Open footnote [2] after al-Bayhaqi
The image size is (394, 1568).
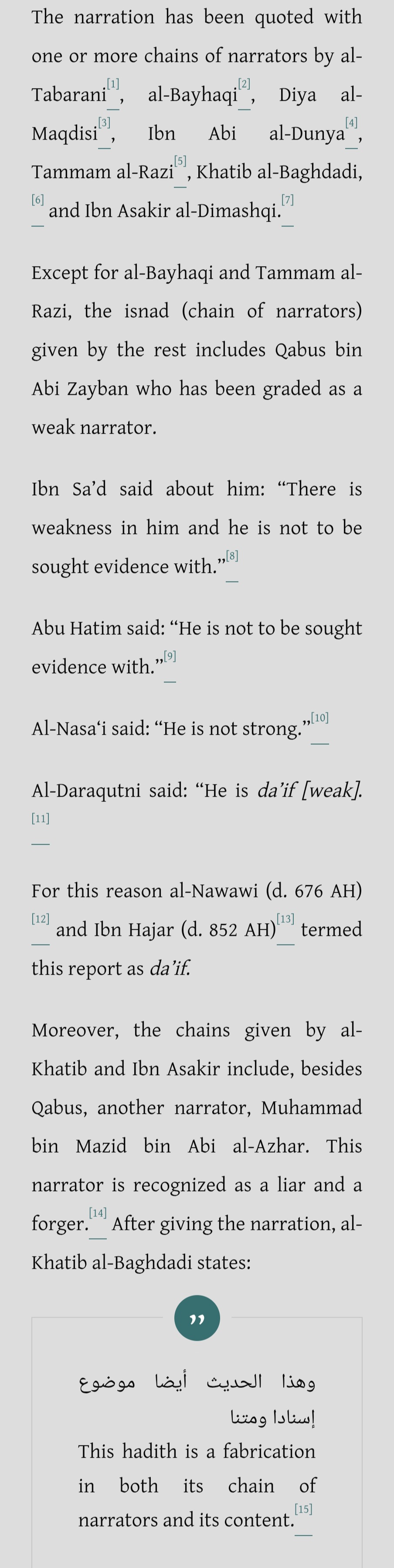(244, 84)
